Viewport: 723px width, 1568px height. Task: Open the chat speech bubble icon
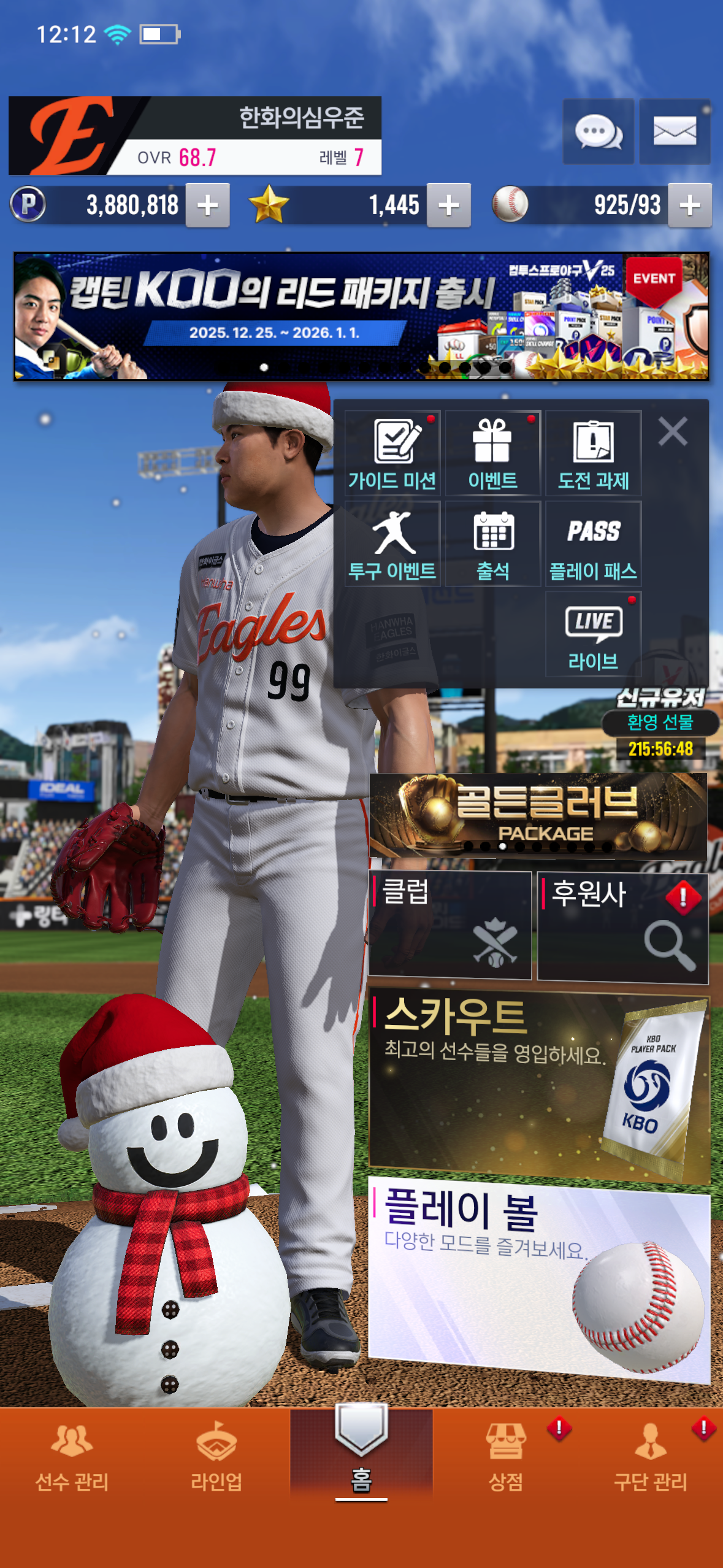pyautogui.click(x=599, y=131)
